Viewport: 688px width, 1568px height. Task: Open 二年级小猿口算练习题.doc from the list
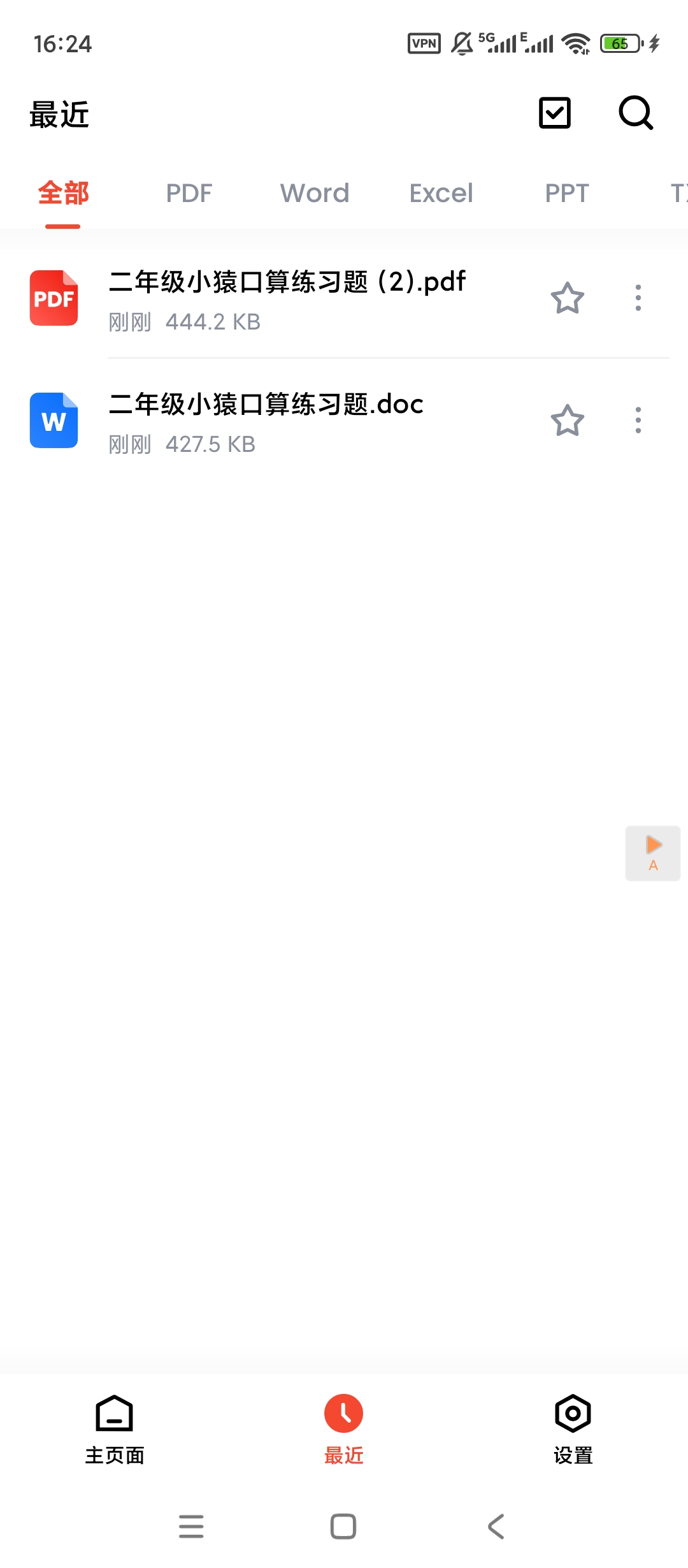266,405
